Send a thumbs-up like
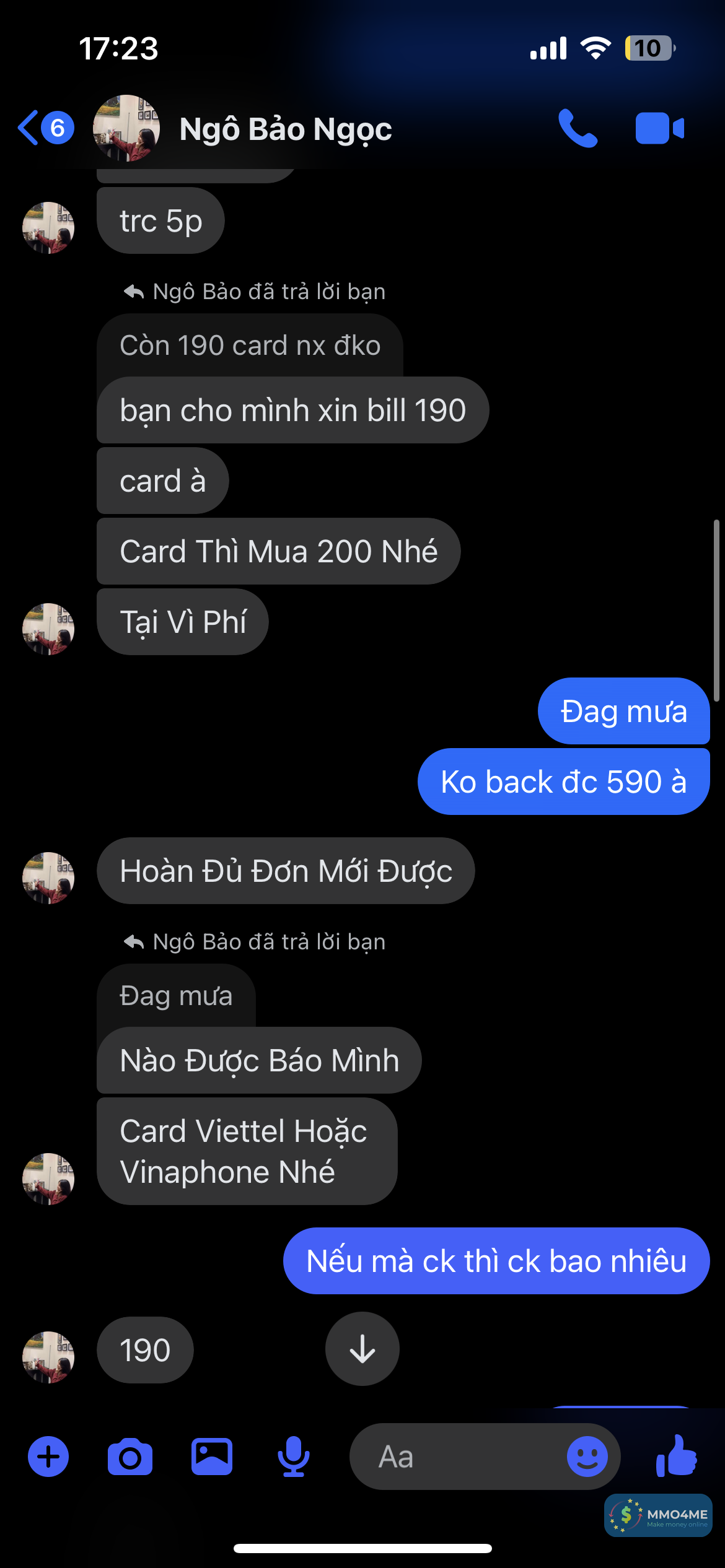Viewport: 725px width, 1568px height. pos(677,1455)
